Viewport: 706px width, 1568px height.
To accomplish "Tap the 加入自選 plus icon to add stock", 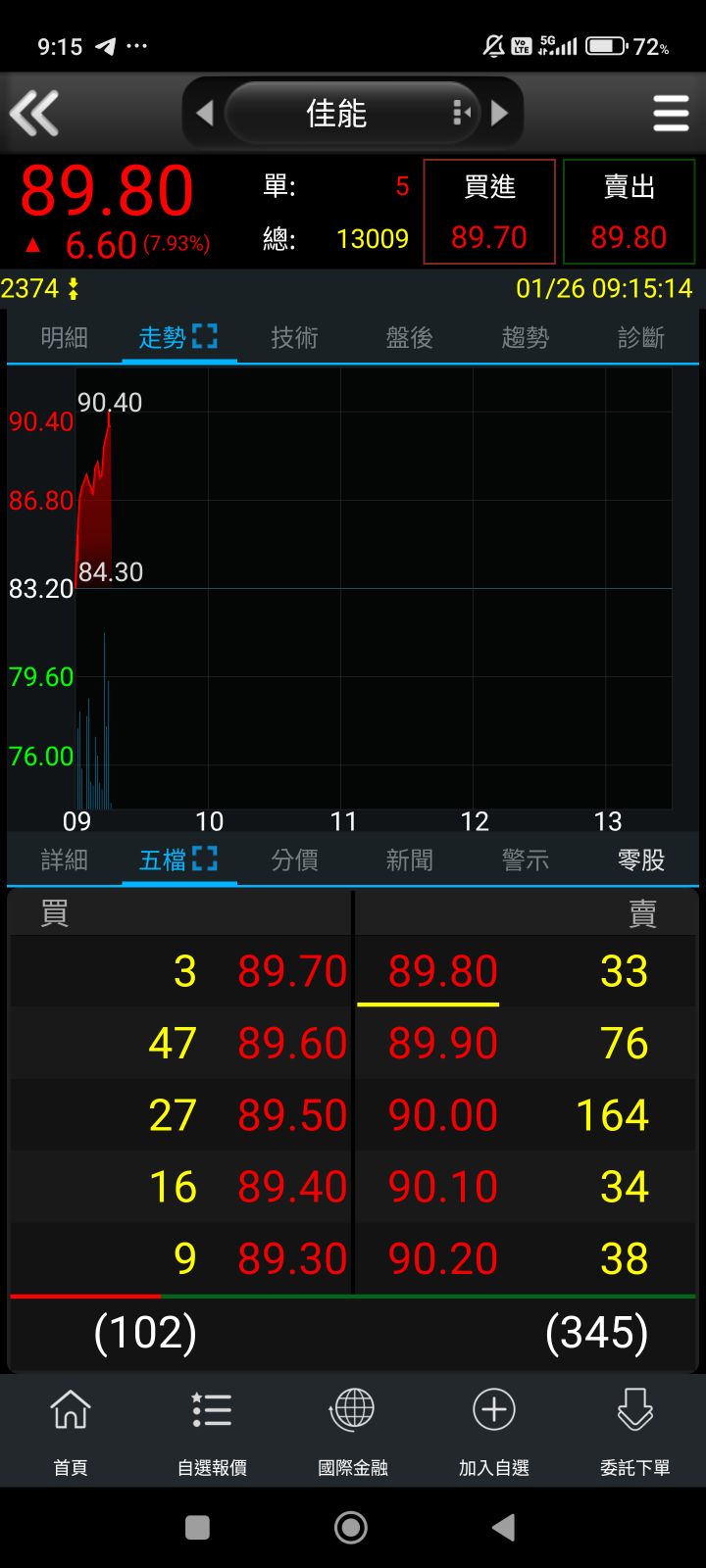I will pos(492,1431).
